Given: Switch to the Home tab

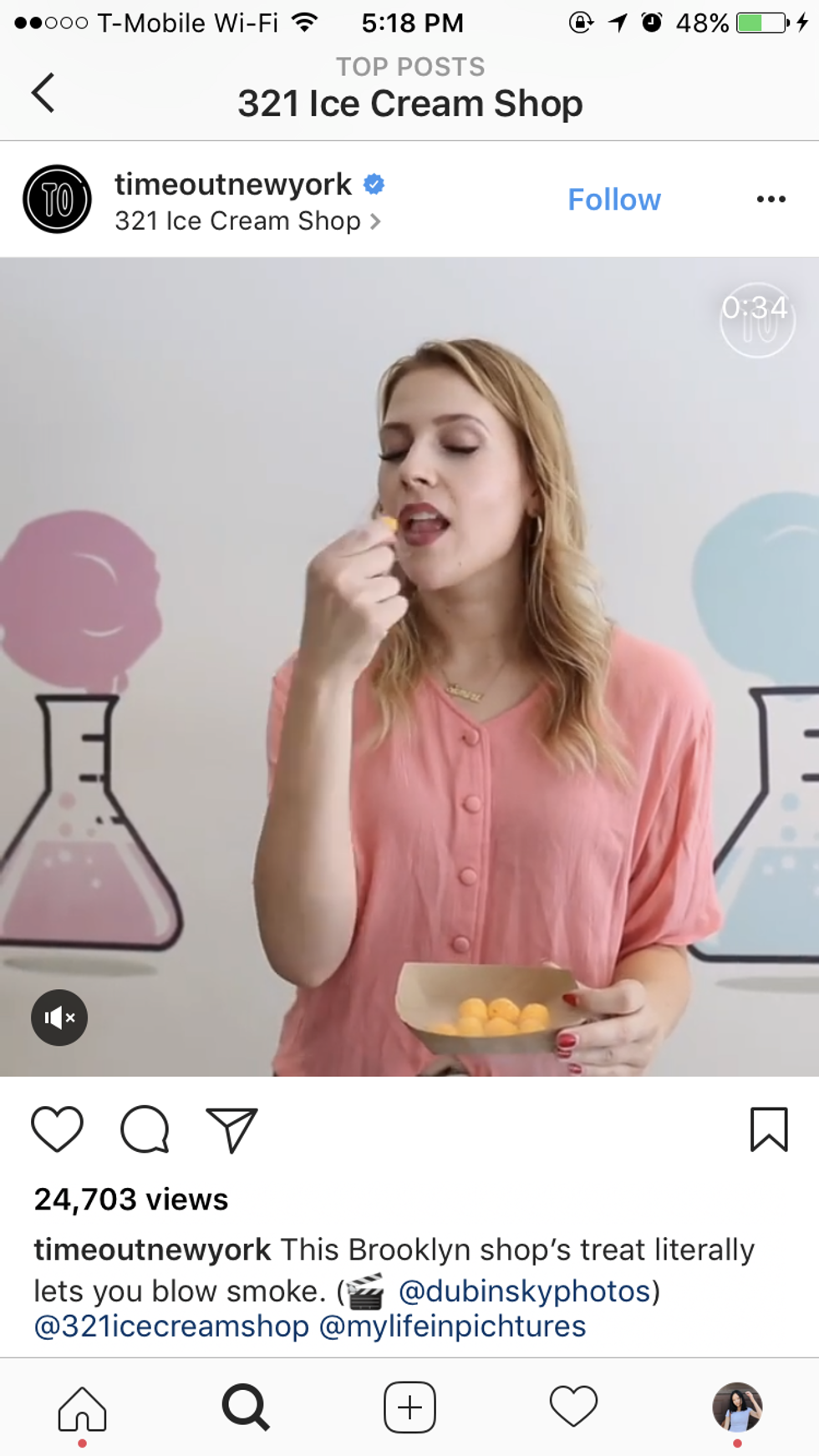Looking at the screenshot, I should click(82, 1408).
